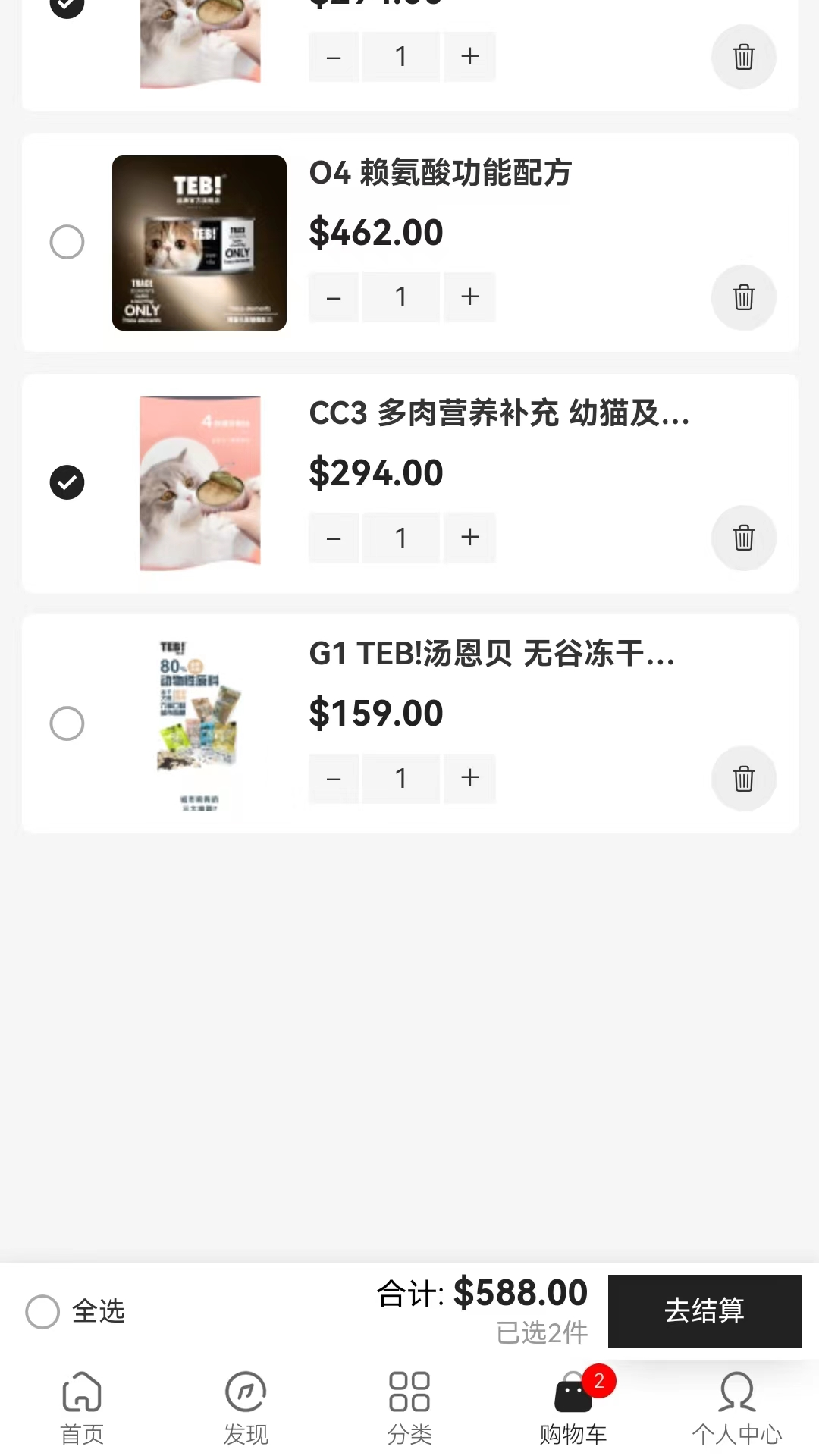Select the G1 TEB!汤恩贝 item checkbox
The width and height of the screenshot is (819, 1456).
click(x=67, y=723)
